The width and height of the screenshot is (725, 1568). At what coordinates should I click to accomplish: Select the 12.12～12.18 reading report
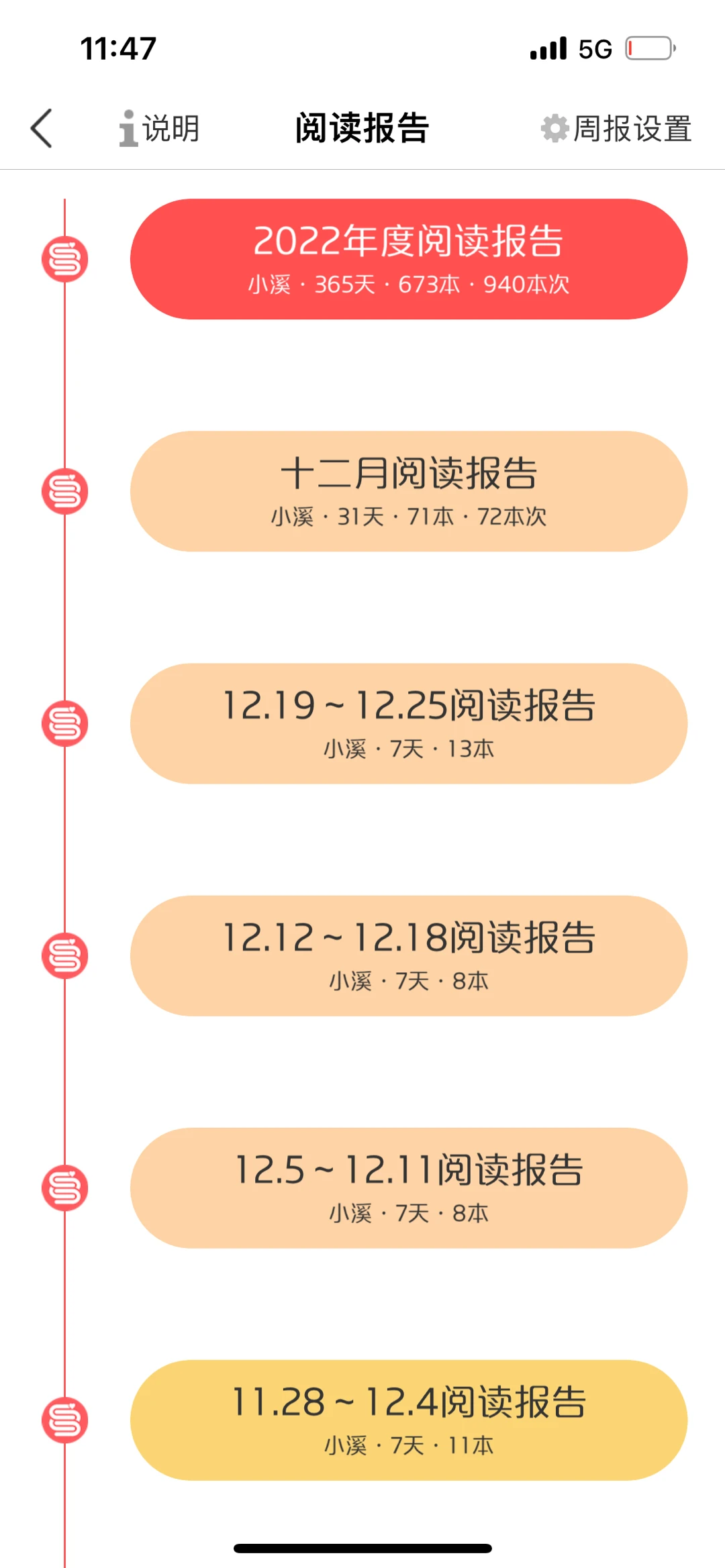(409, 955)
